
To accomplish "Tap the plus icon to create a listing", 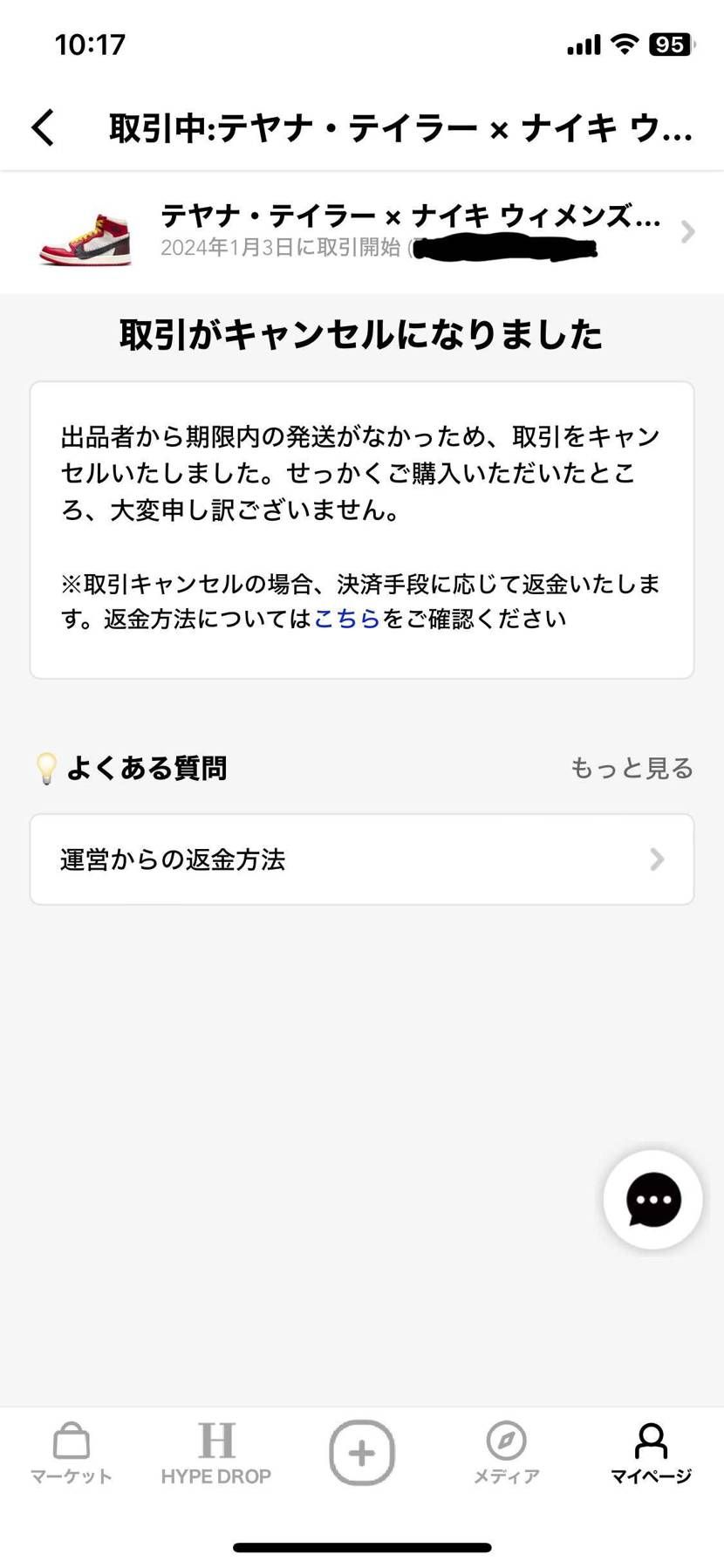I will click(x=361, y=1451).
